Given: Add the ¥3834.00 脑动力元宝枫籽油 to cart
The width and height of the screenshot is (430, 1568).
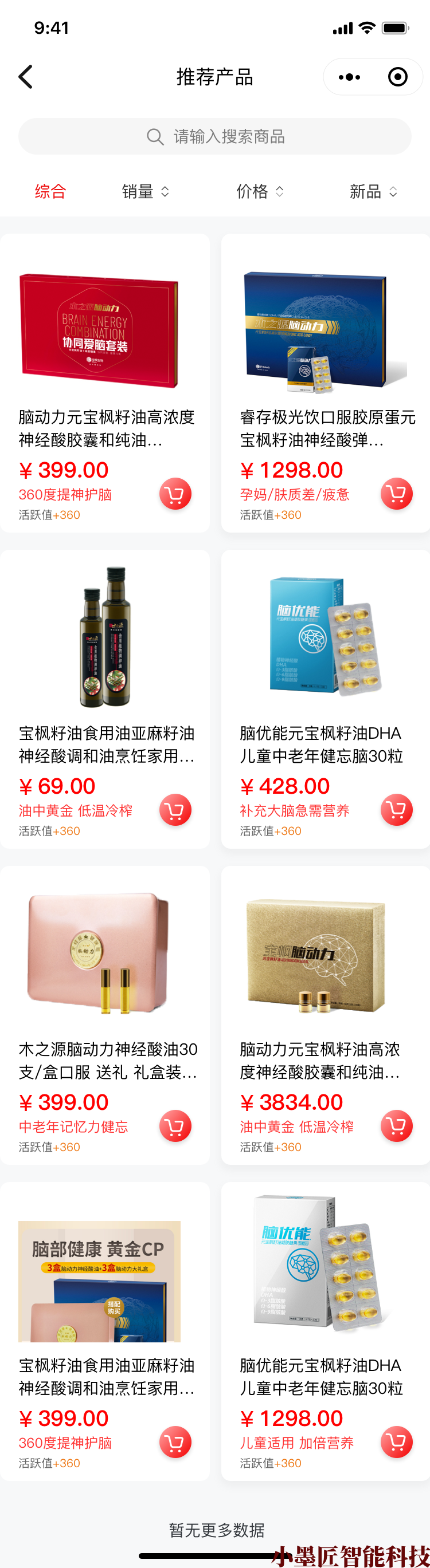Looking at the screenshot, I should click(397, 1126).
